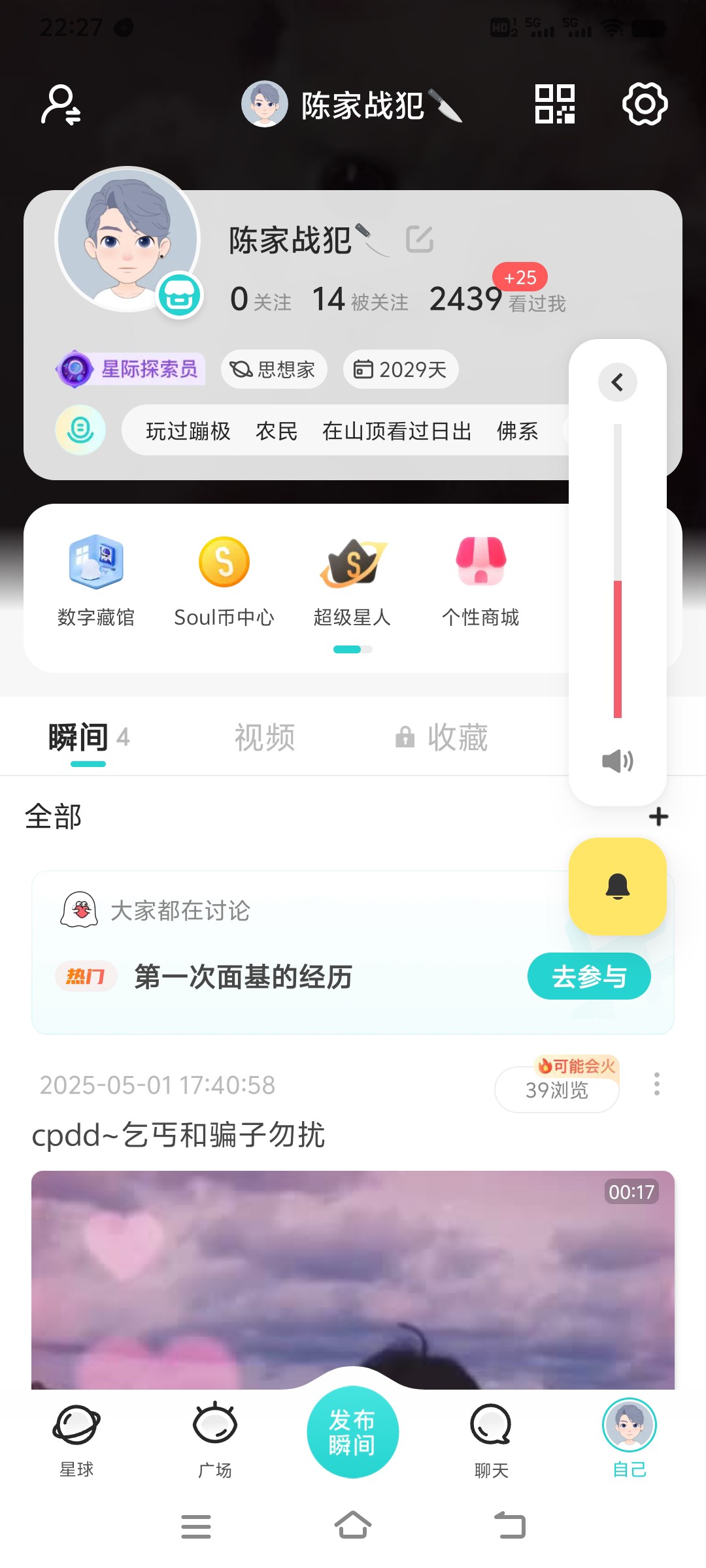Open the three-dot menu on the post

point(657,1084)
